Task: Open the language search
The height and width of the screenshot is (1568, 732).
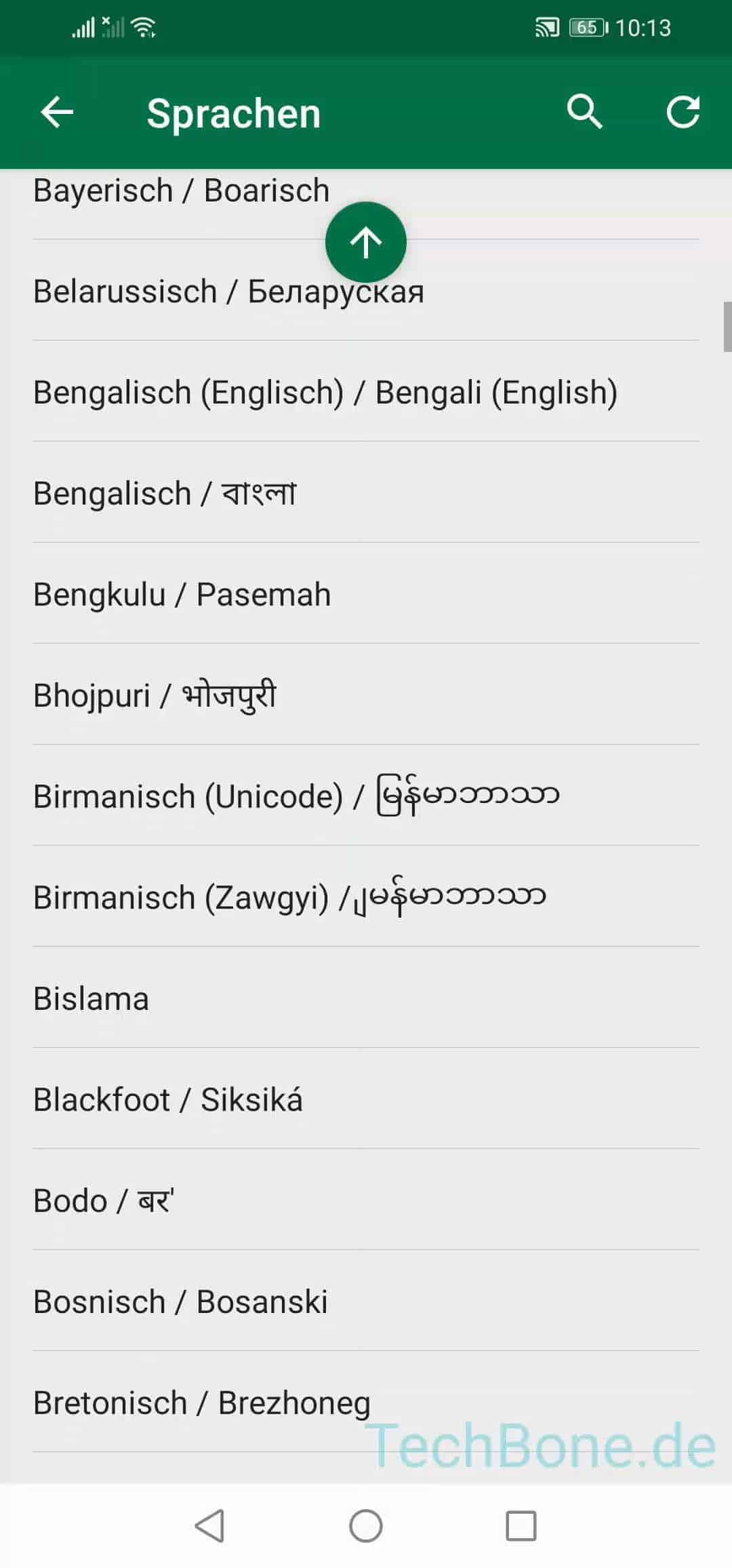Action: (584, 112)
